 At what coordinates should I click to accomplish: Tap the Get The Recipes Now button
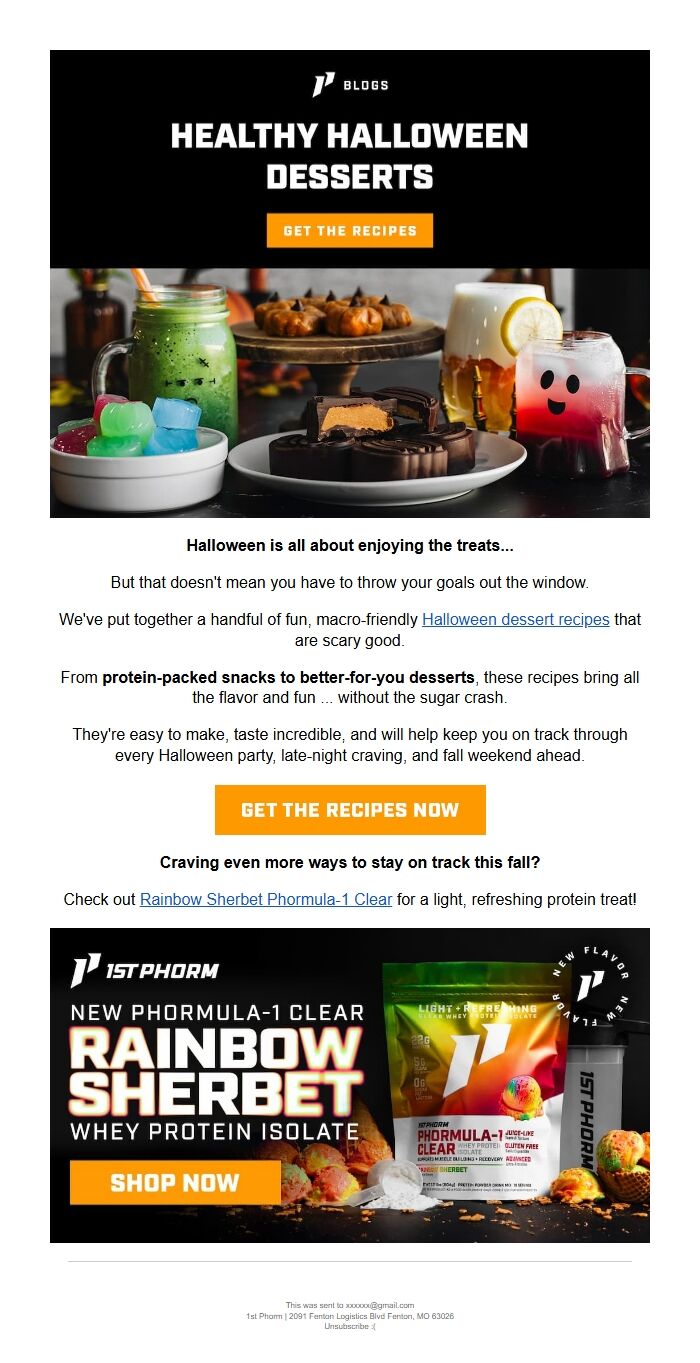tap(350, 810)
